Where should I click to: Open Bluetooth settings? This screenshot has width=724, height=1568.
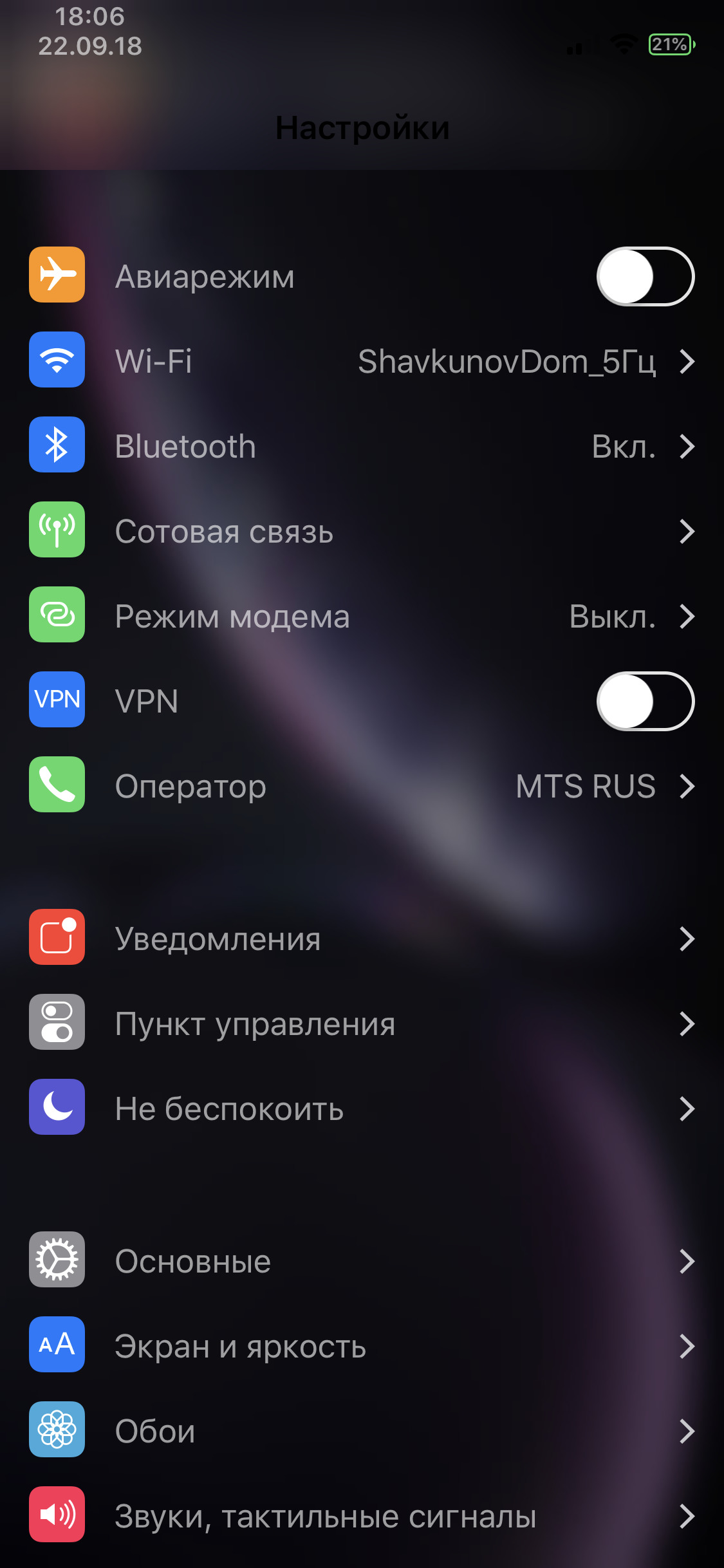coord(362,446)
